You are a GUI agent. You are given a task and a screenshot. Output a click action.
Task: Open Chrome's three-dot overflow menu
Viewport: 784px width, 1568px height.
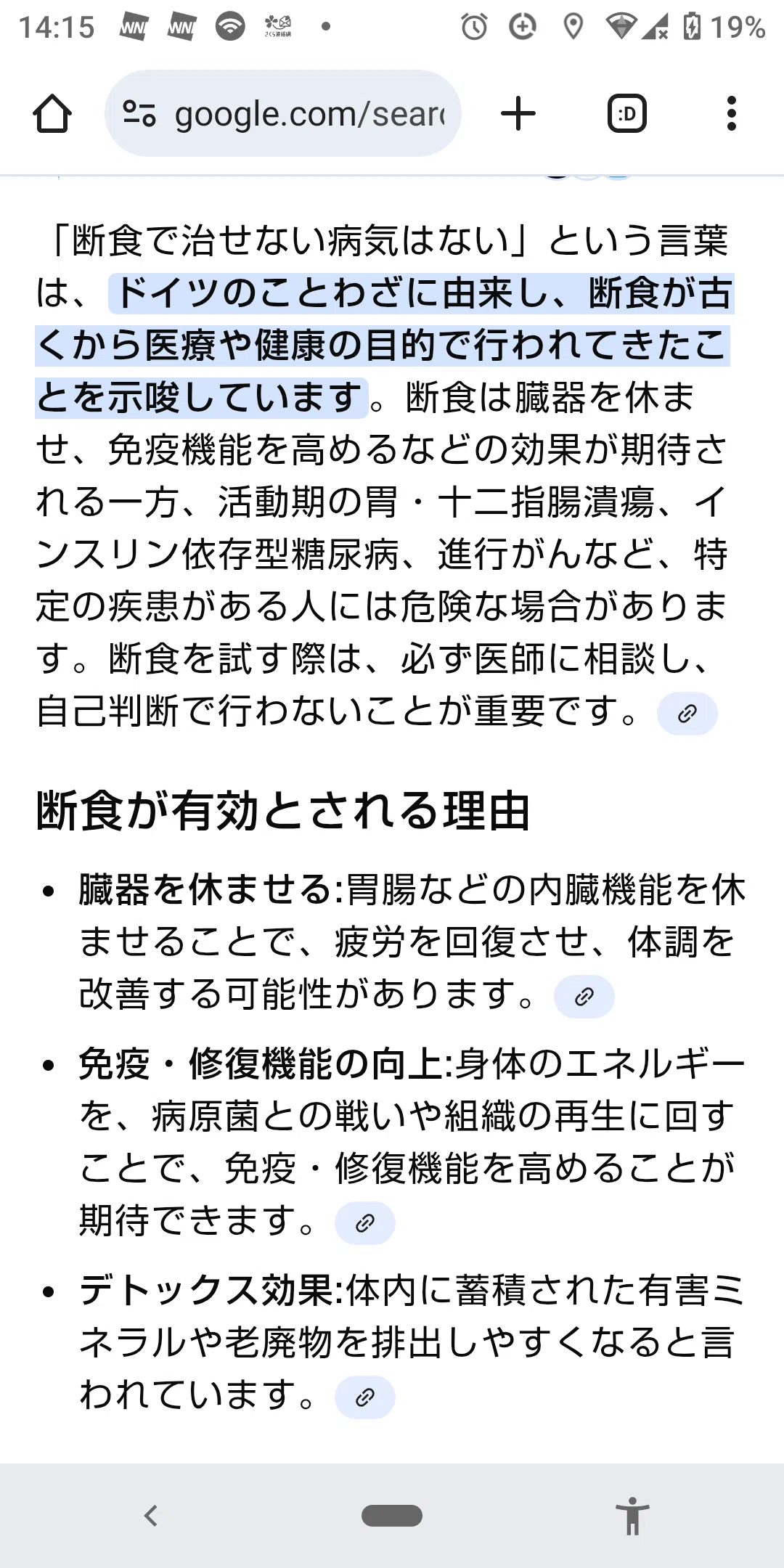(732, 114)
